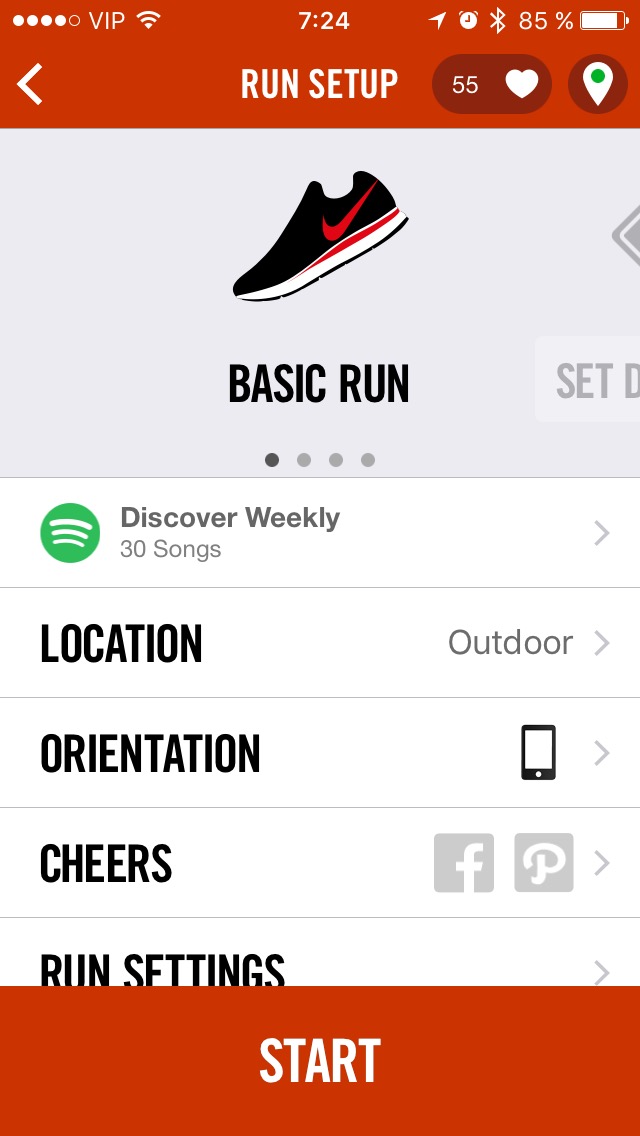This screenshot has height=1136, width=640.
Task: Go back from Run Setup
Action: click(31, 84)
